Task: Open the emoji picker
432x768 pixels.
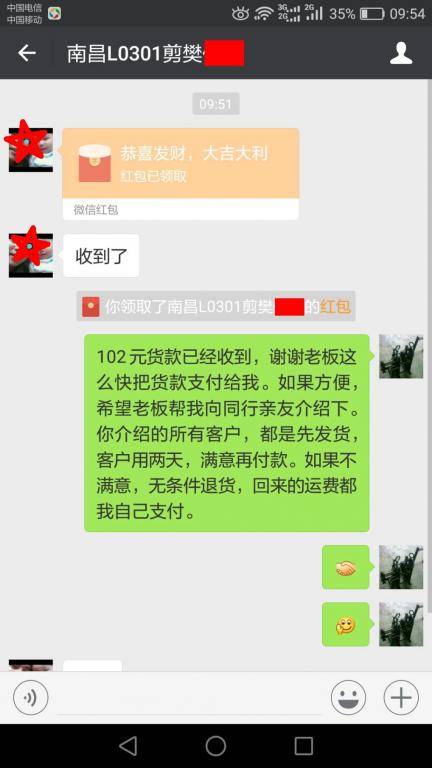Action: [348, 697]
